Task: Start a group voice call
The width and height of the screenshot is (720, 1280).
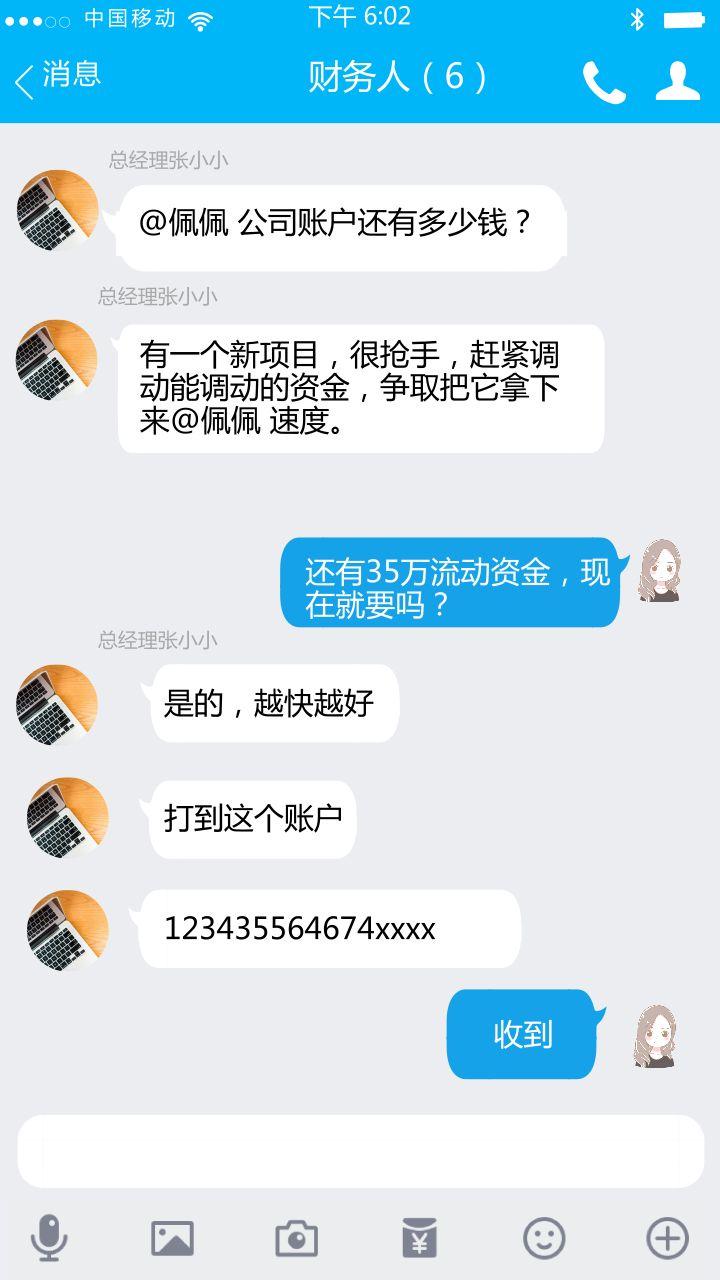Action: (604, 82)
